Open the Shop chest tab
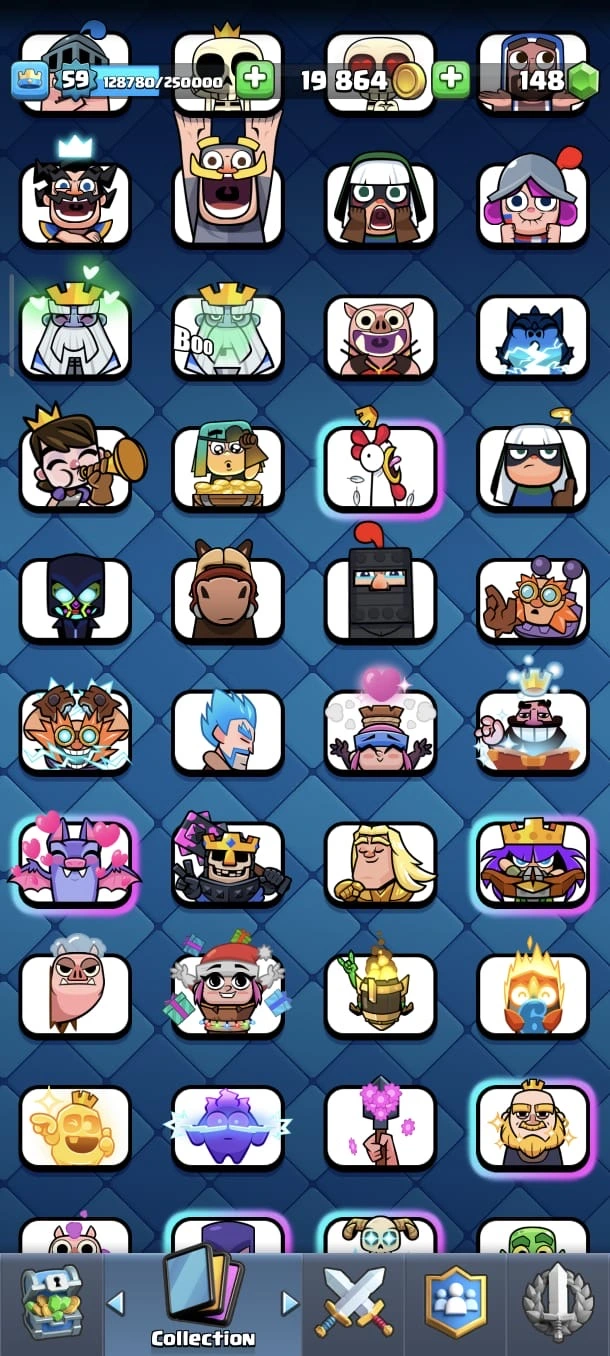 coord(51,1302)
